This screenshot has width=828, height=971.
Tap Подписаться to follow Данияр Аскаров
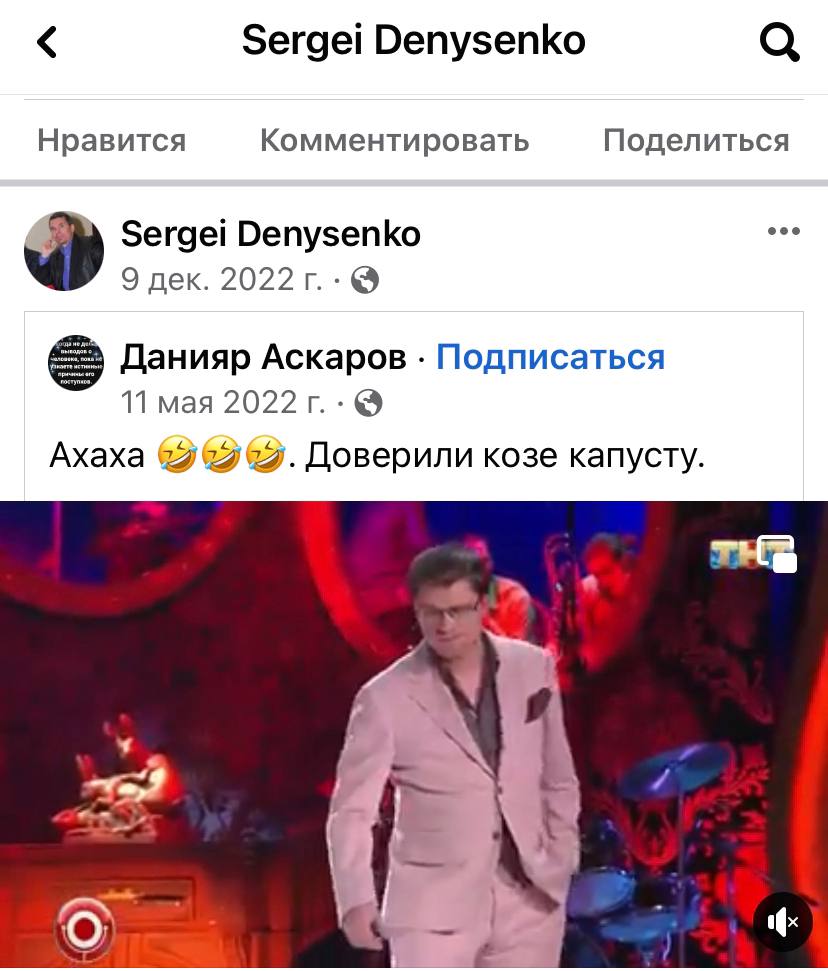[x=548, y=356]
